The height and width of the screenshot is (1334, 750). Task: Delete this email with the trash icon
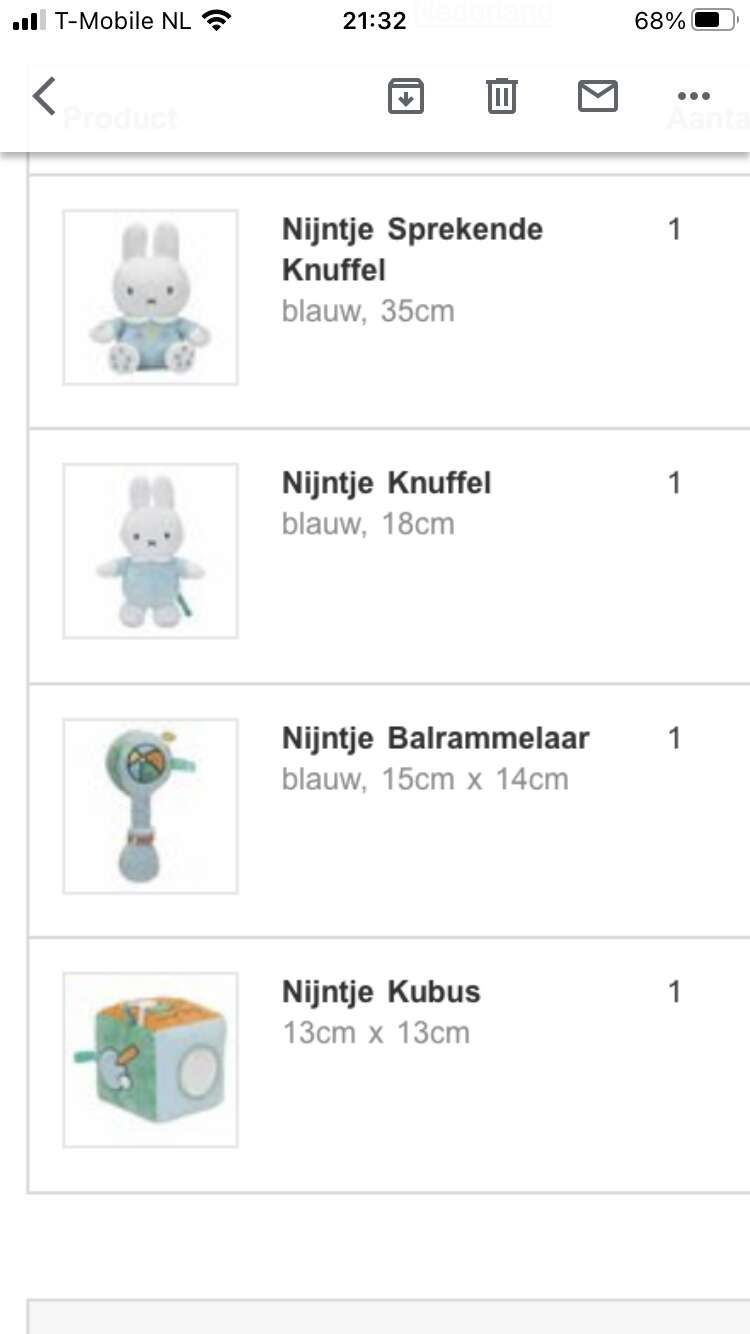pos(502,96)
